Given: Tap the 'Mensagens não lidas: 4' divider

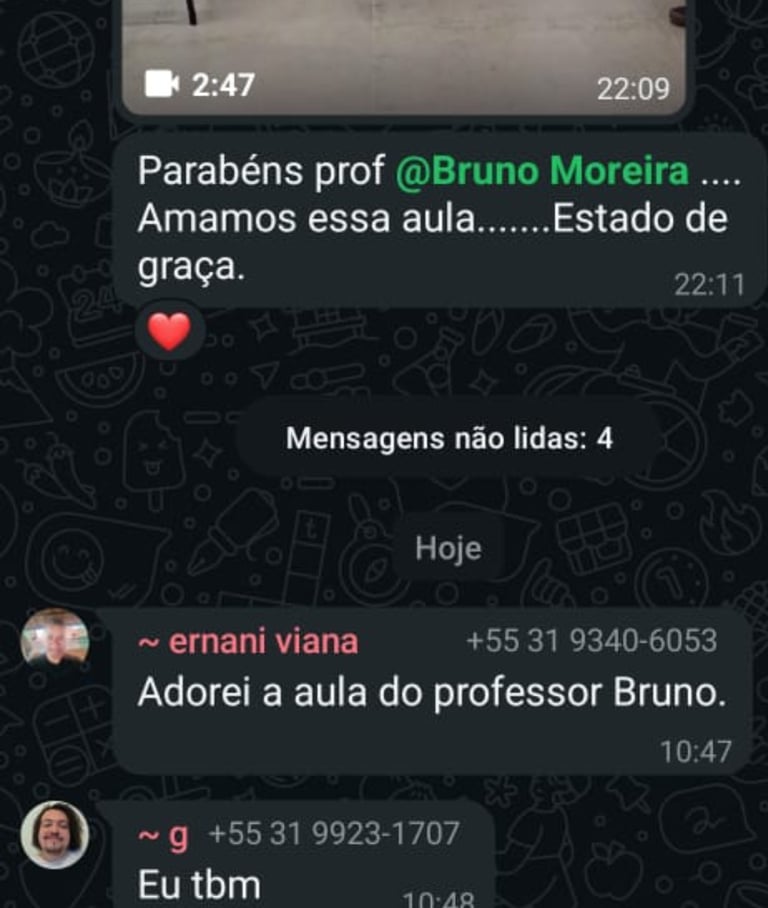Looking at the screenshot, I should (451, 434).
